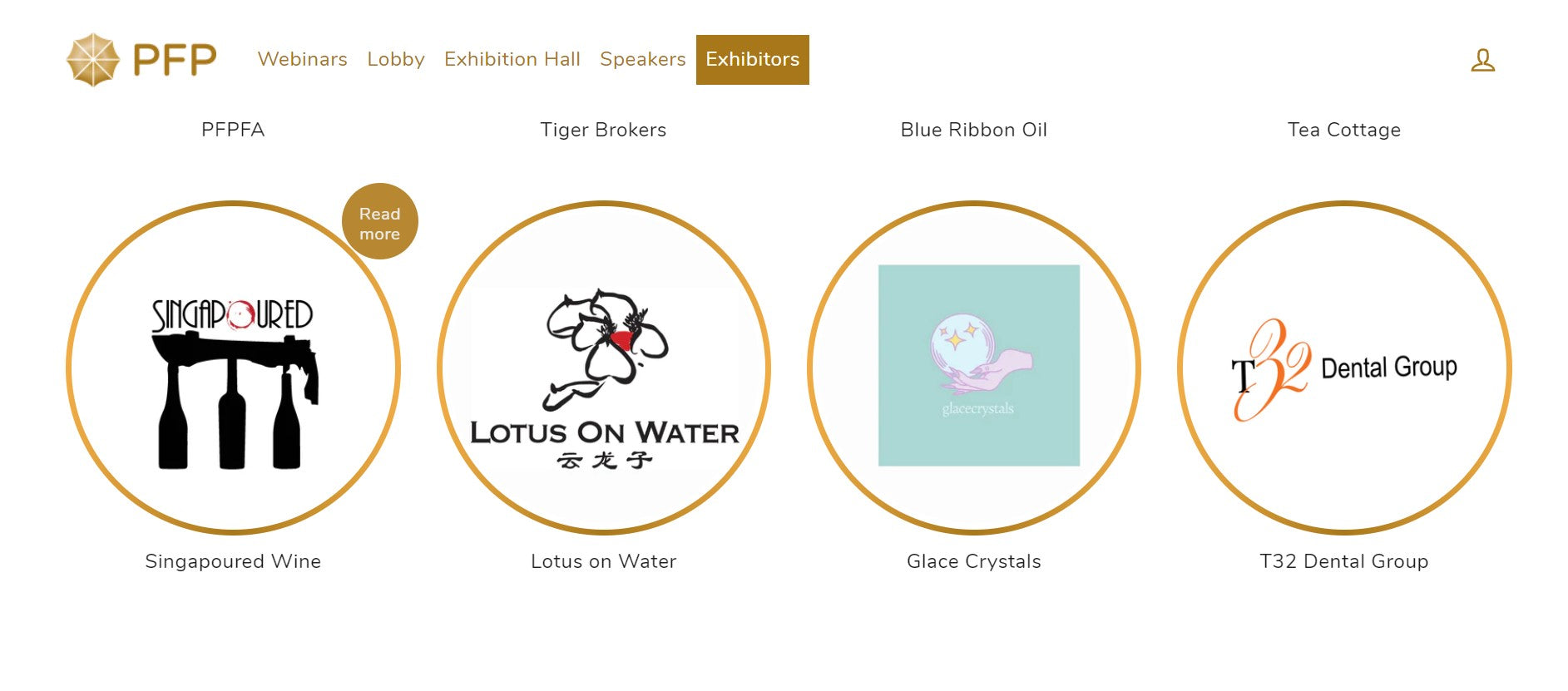Image resolution: width=1568 pixels, height=691 pixels.
Task: Open the Tea Cottage exhibitor link
Action: pos(1343,130)
